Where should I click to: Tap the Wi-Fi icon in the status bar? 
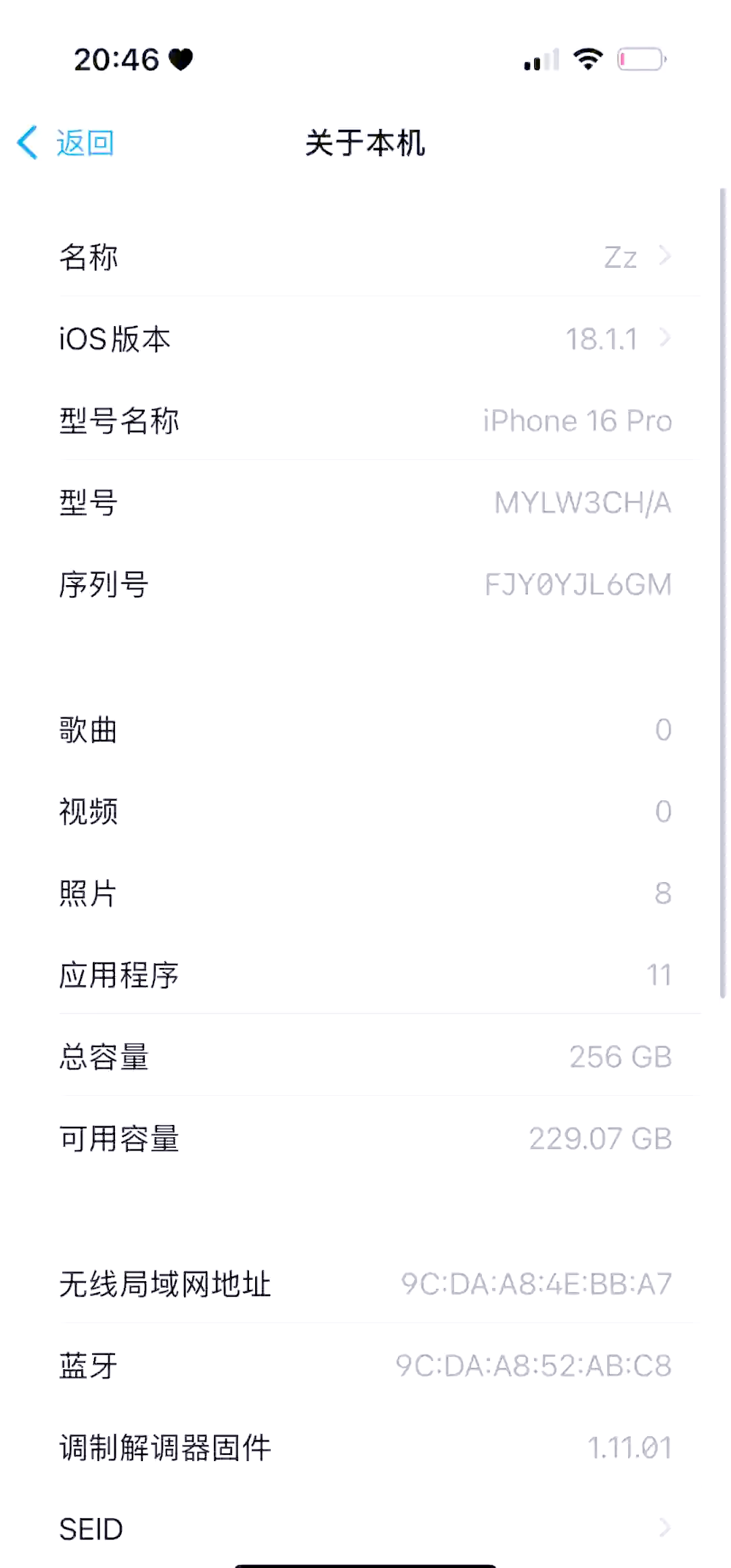(x=588, y=59)
